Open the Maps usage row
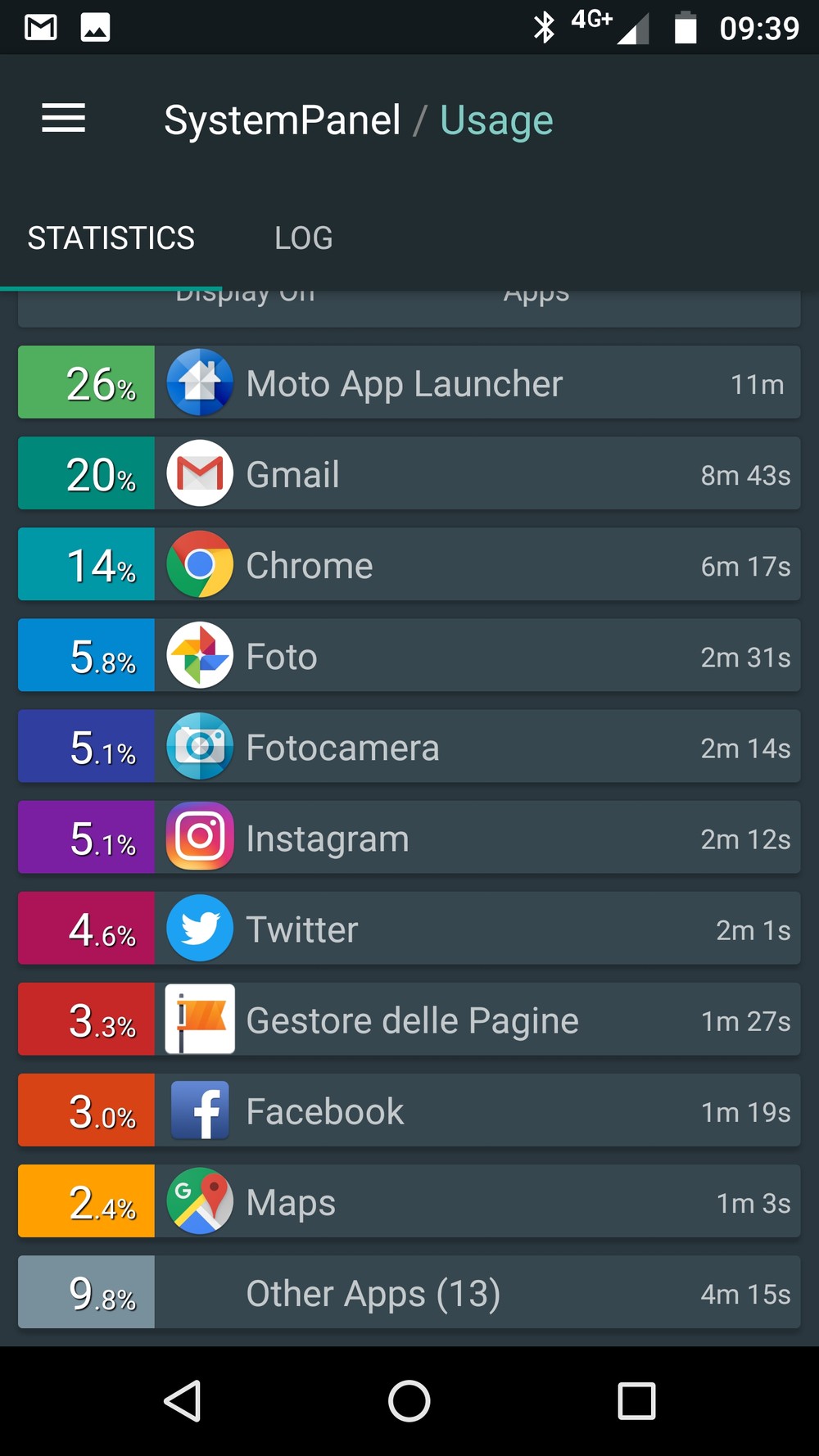The width and height of the screenshot is (819, 1456). 409,1201
